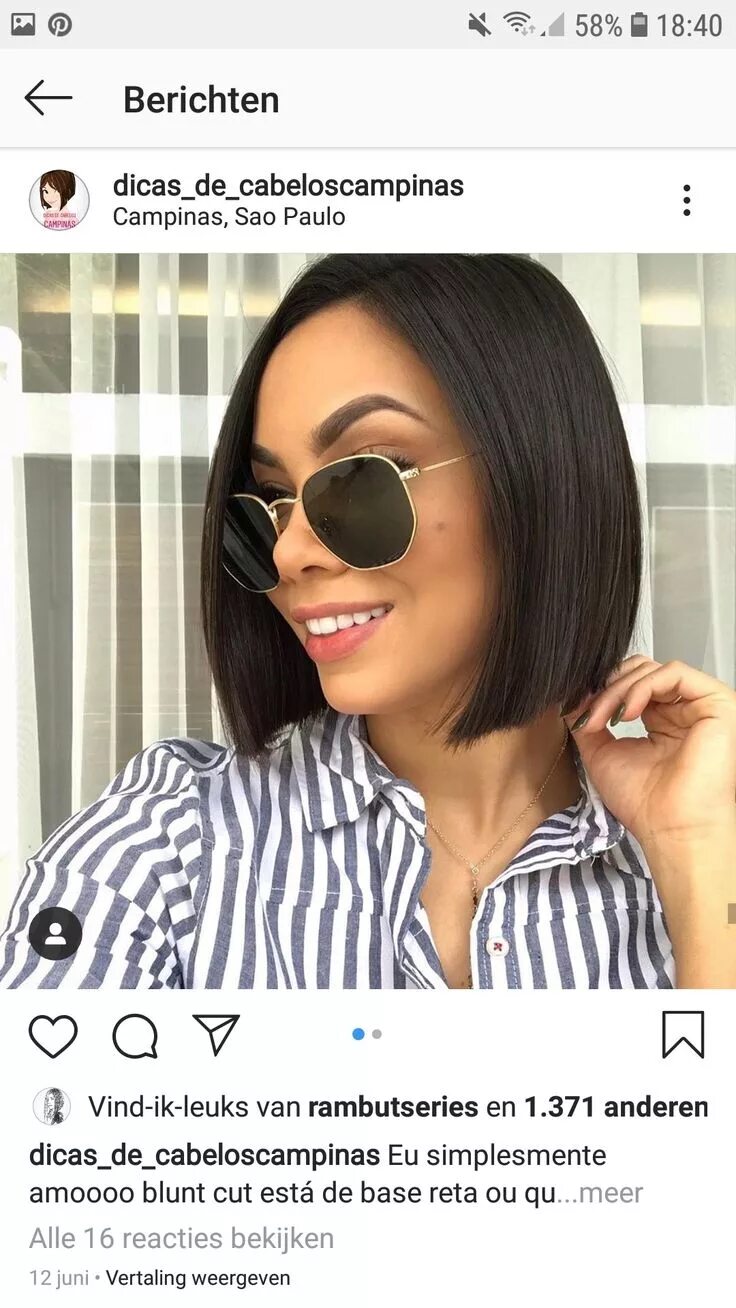
Task: Share the post via paper plane icon
Action: coord(216,1035)
